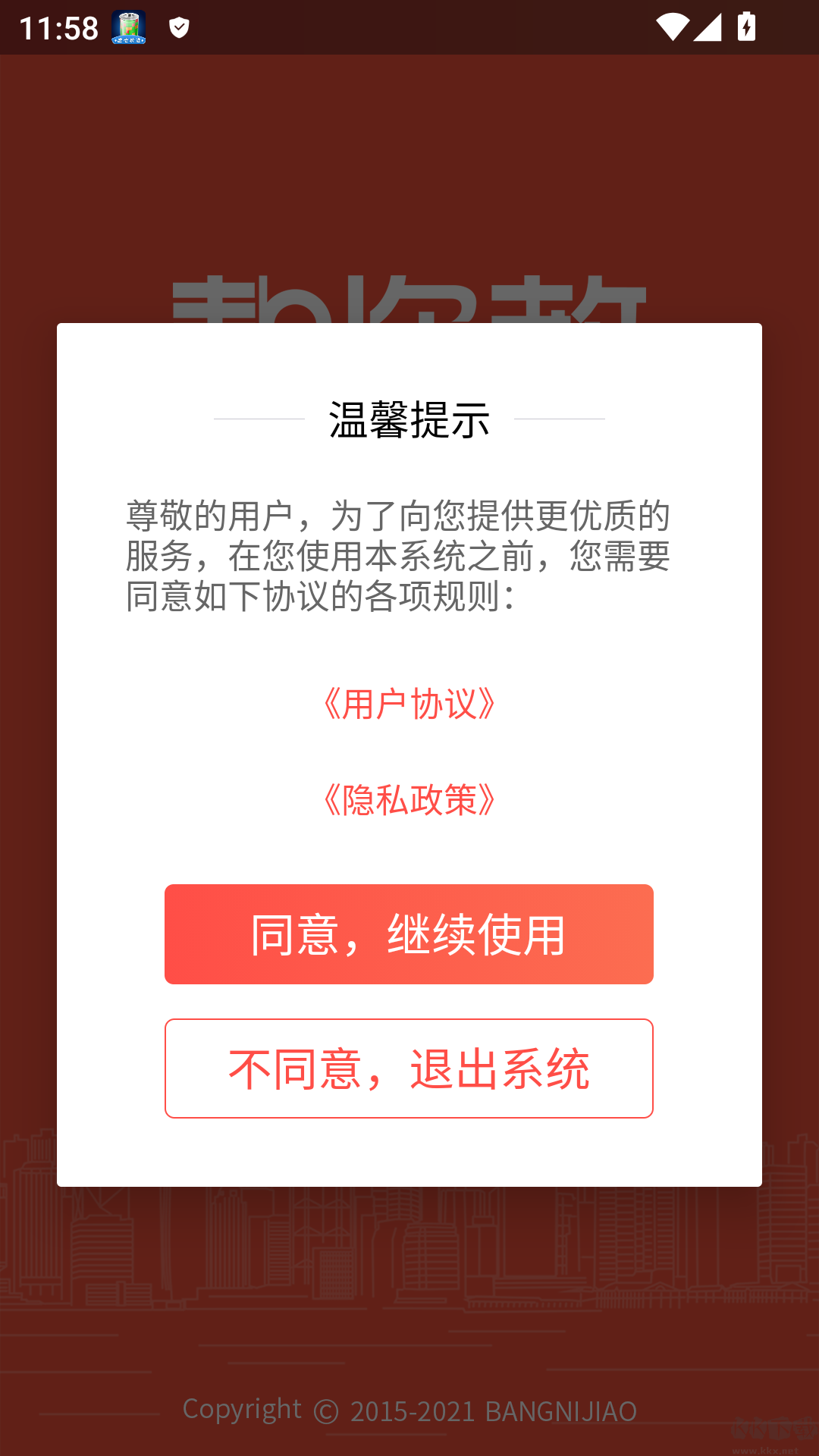
Task: Tap 同意，继续使用 to agree and continue
Action: click(409, 934)
